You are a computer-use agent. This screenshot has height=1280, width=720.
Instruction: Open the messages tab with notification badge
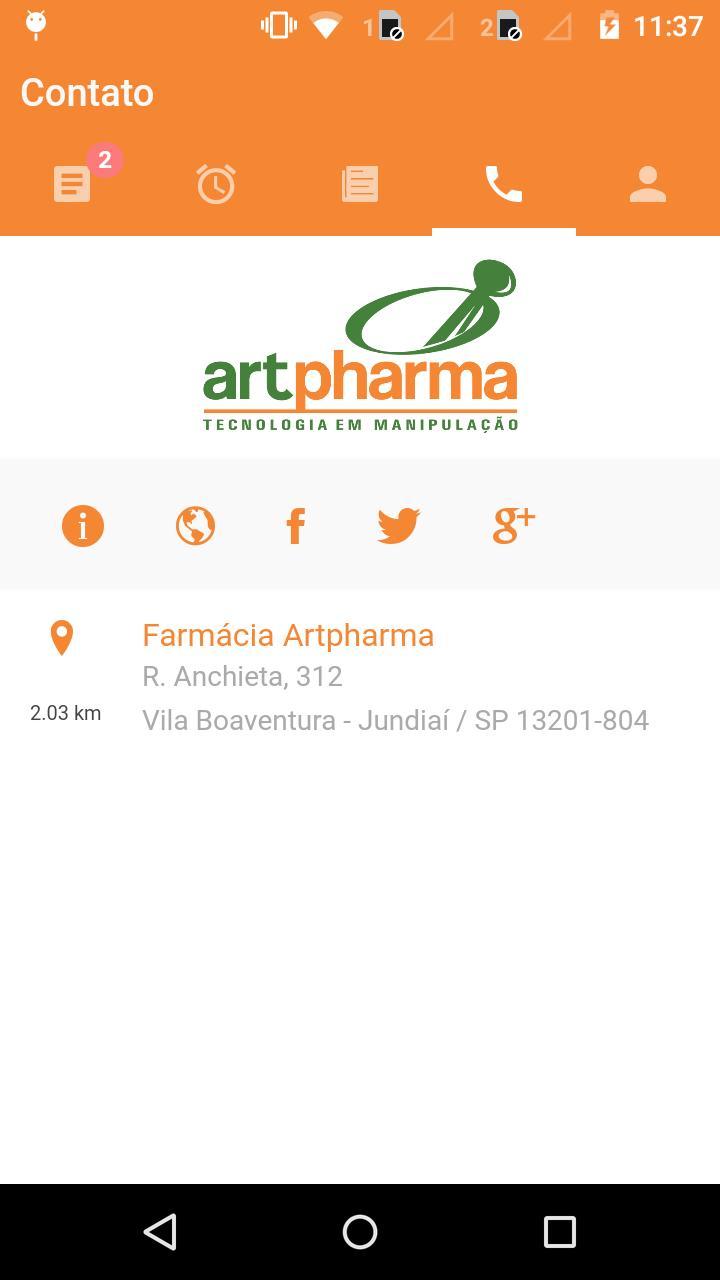tap(71, 184)
